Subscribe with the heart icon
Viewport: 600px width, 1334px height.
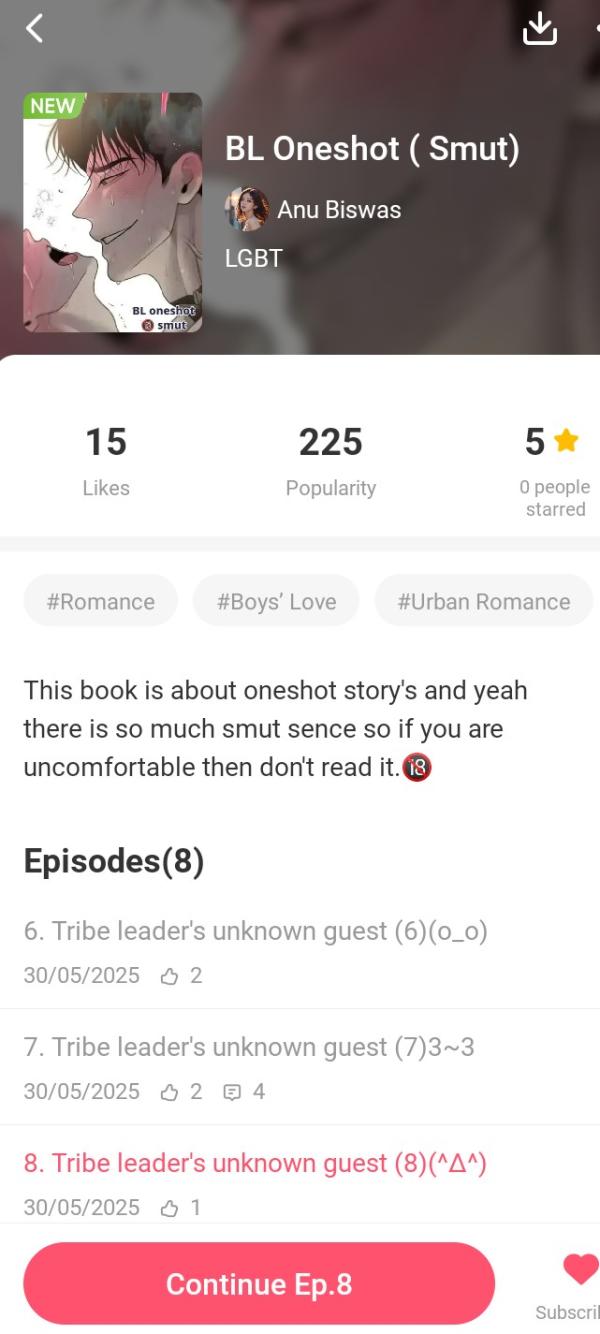click(x=580, y=1270)
